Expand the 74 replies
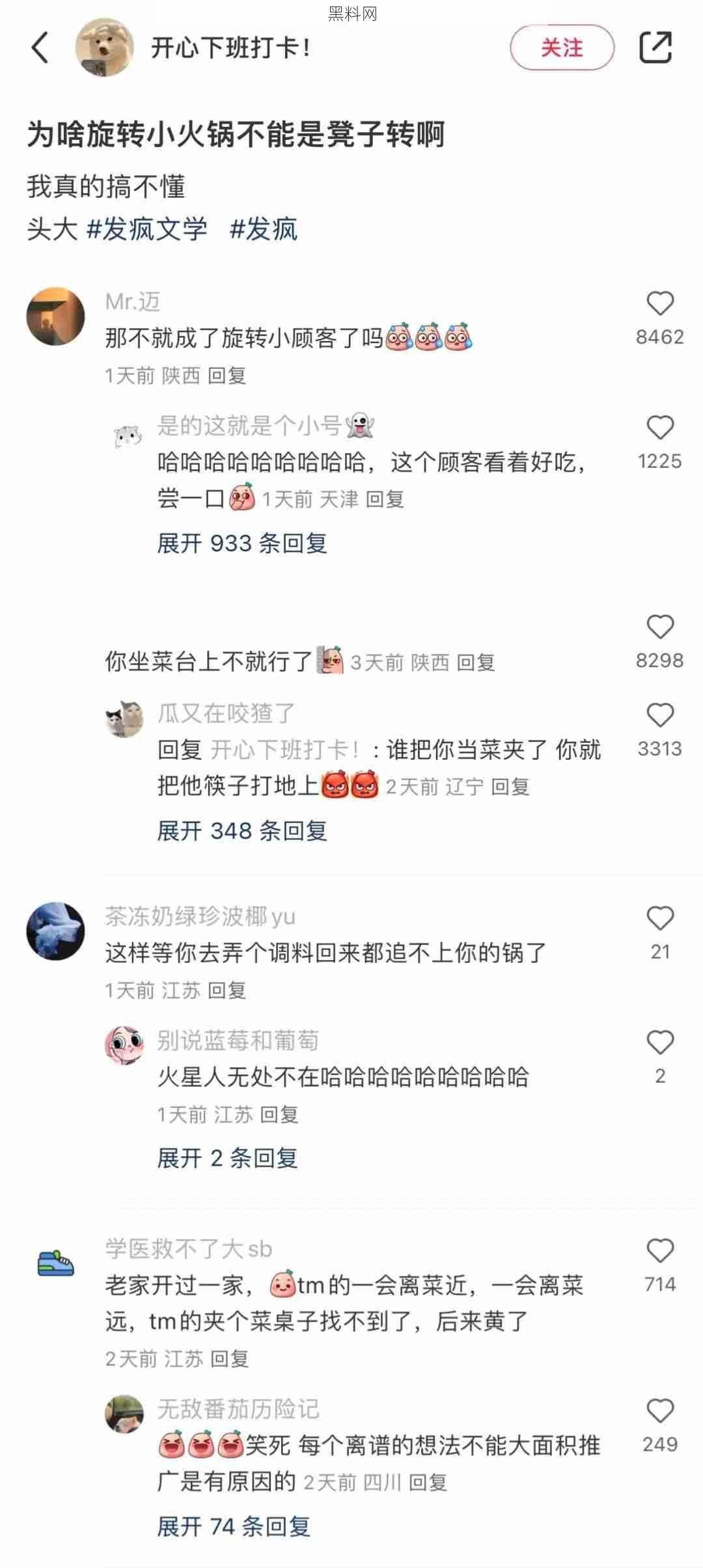703x1568 pixels. point(234,1526)
